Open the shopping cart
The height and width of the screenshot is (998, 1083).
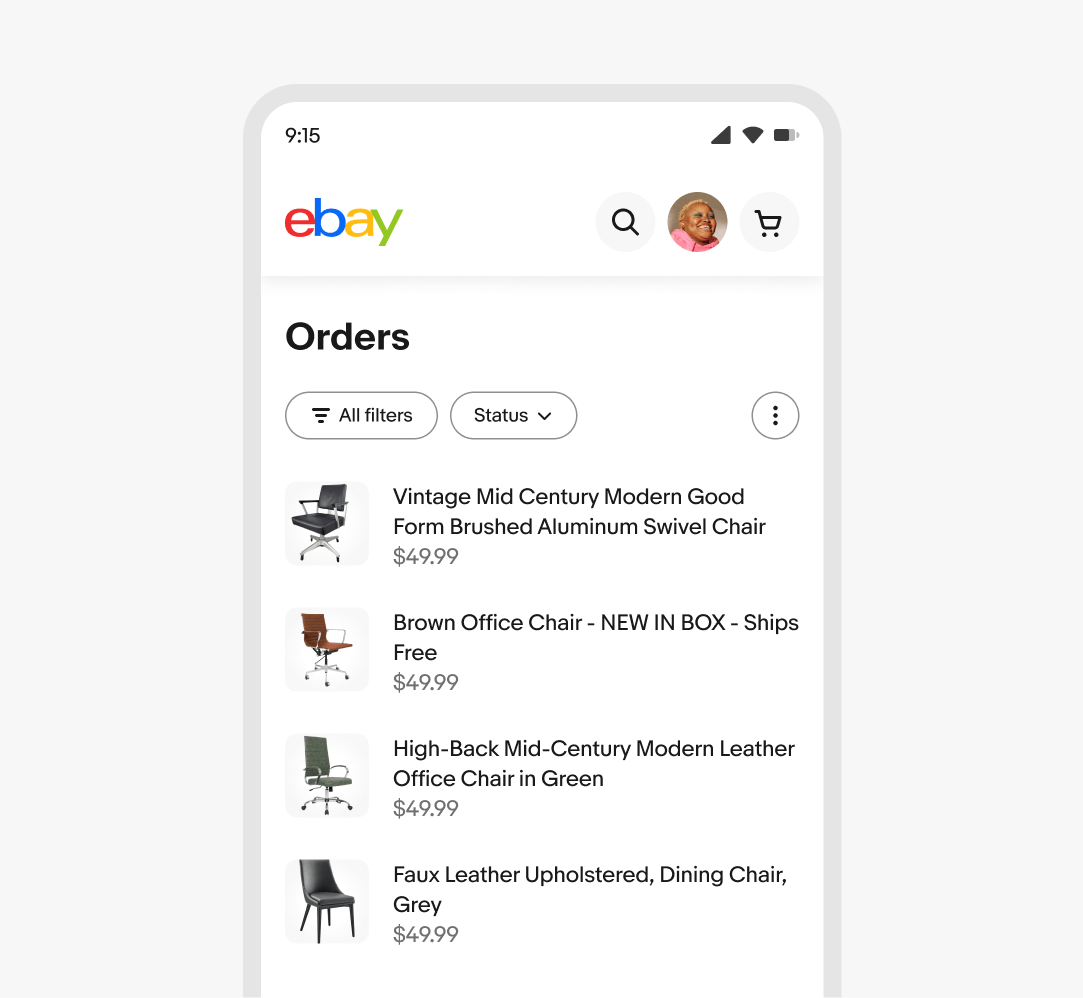coord(769,222)
